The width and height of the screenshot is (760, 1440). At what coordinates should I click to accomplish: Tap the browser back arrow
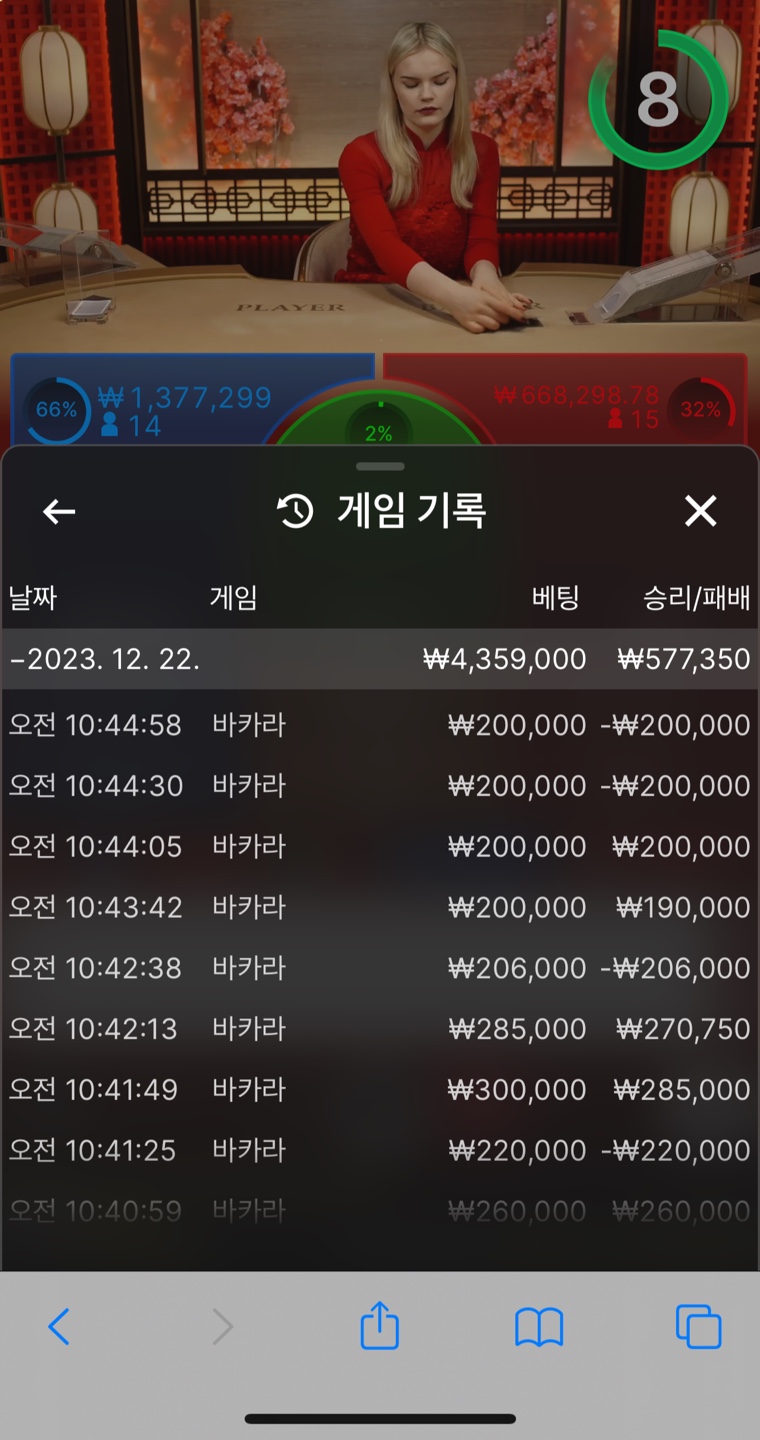[x=59, y=1327]
